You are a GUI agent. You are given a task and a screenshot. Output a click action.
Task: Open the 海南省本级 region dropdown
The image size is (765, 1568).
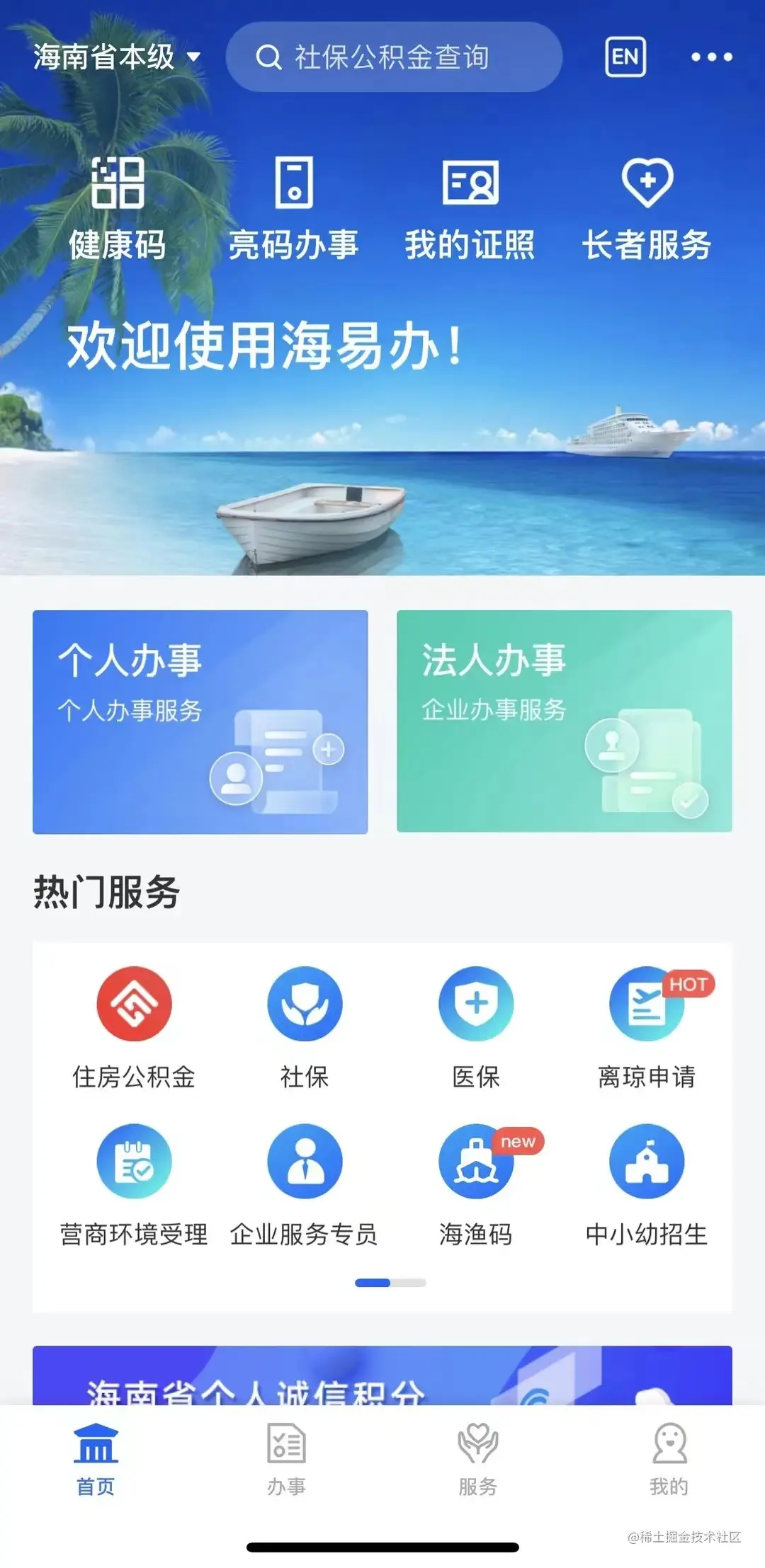(117, 57)
